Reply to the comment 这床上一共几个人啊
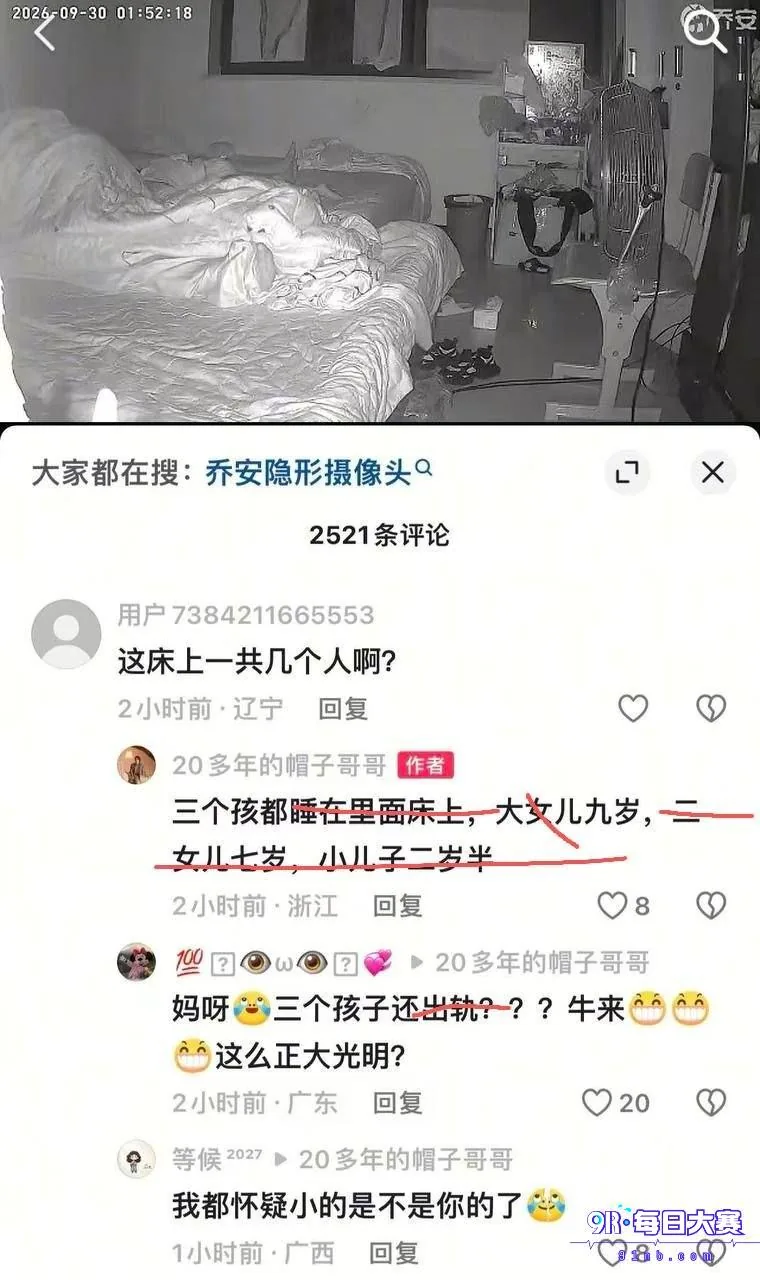The height and width of the screenshot is (1280, 760). pyautogui.click(x=343, y=709)
